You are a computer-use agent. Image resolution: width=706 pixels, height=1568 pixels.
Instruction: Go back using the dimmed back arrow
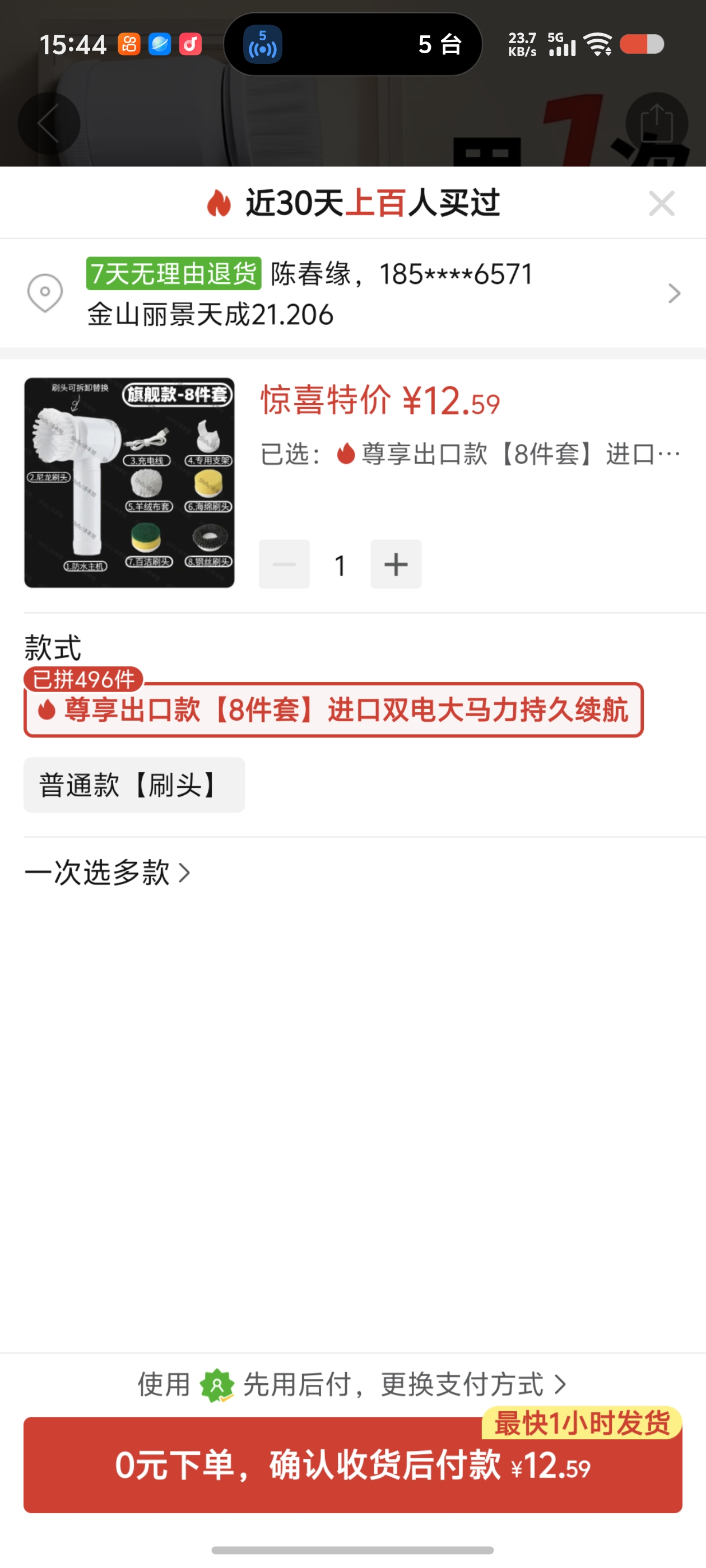click(x=49, y=123)
